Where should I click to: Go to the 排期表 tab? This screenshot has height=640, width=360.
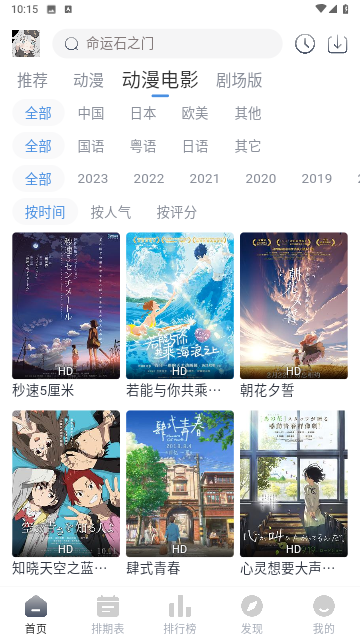(108, 614)
